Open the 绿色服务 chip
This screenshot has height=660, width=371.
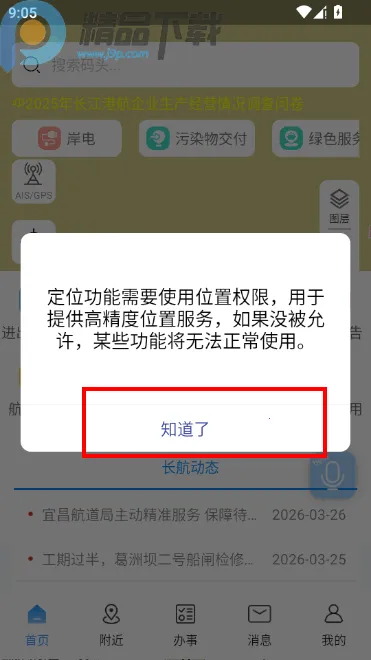point(316,138)
